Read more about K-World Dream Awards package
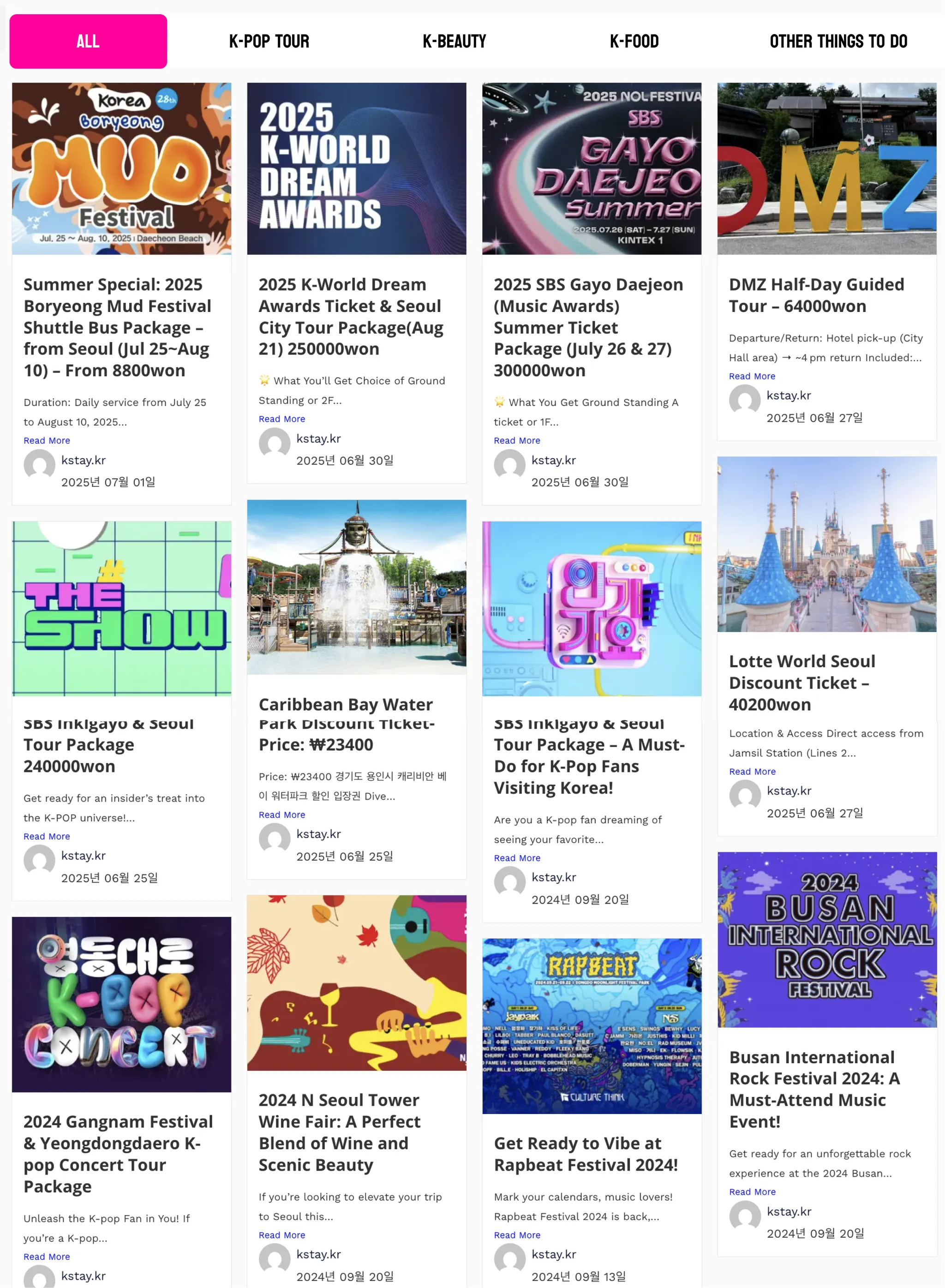This screenshot has width=945, height=1288. [282, 419]
